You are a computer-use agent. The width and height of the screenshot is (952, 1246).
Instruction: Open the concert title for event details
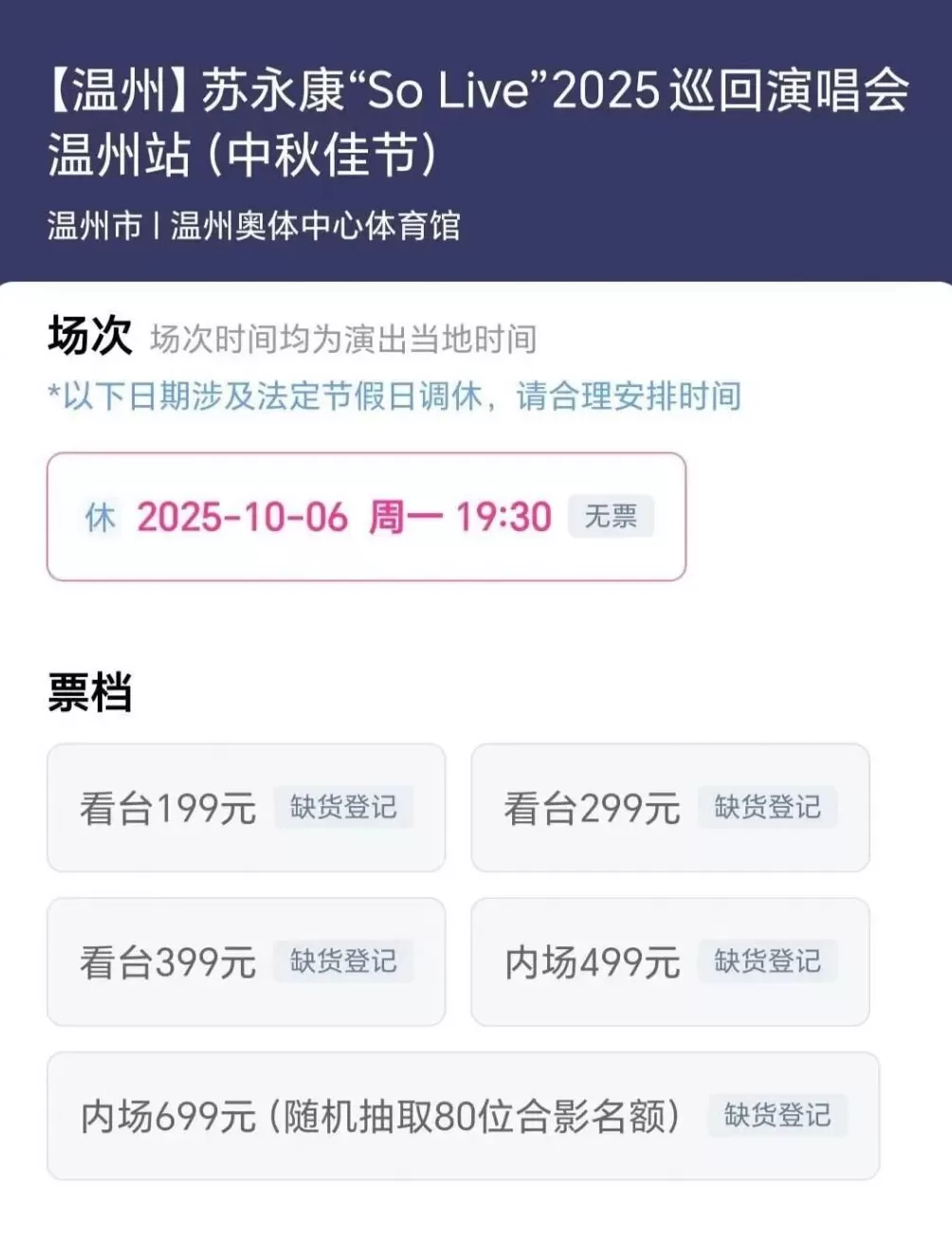tap(474, 119)
